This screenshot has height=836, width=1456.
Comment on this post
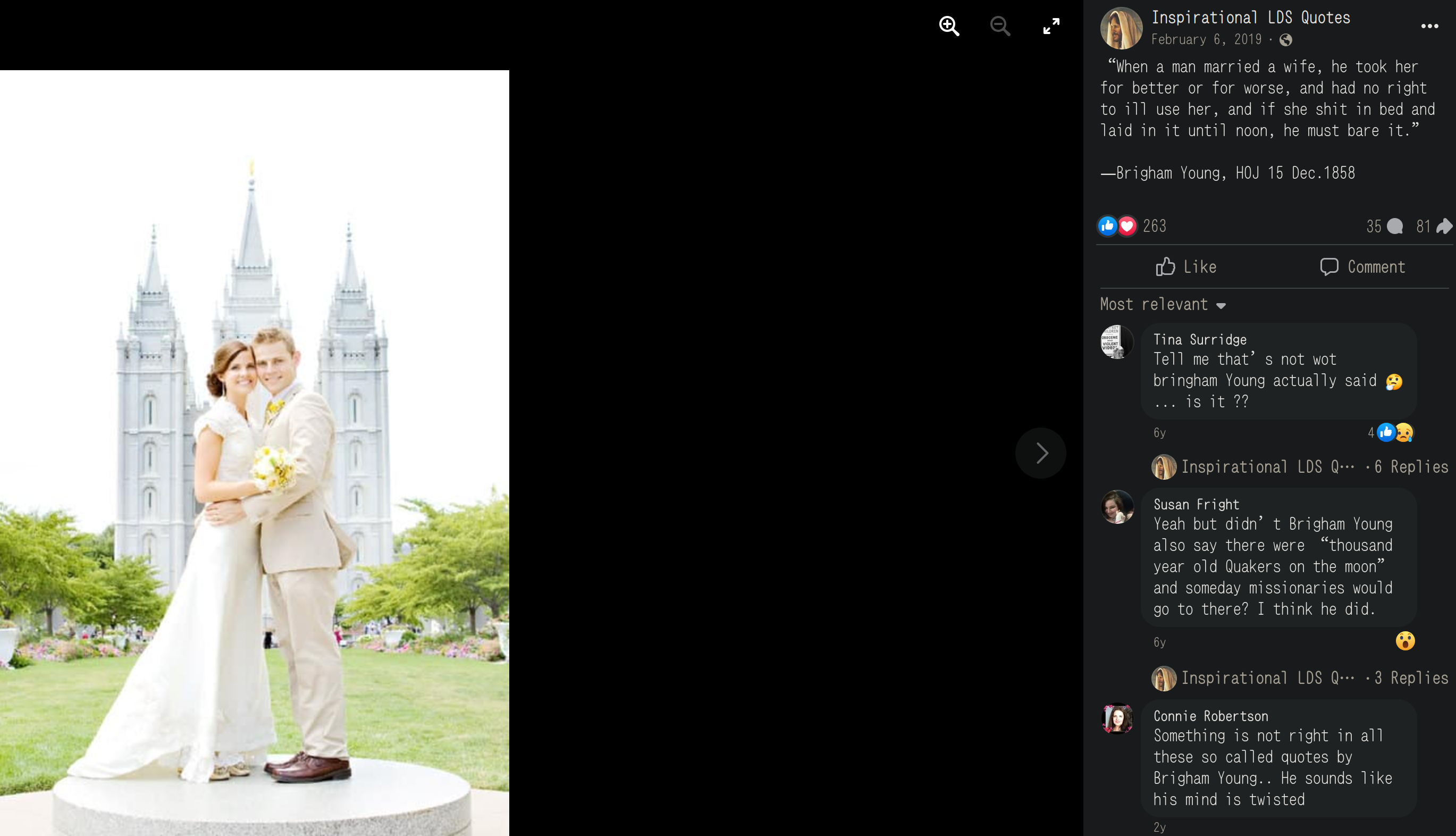(x=1362, y=267)
